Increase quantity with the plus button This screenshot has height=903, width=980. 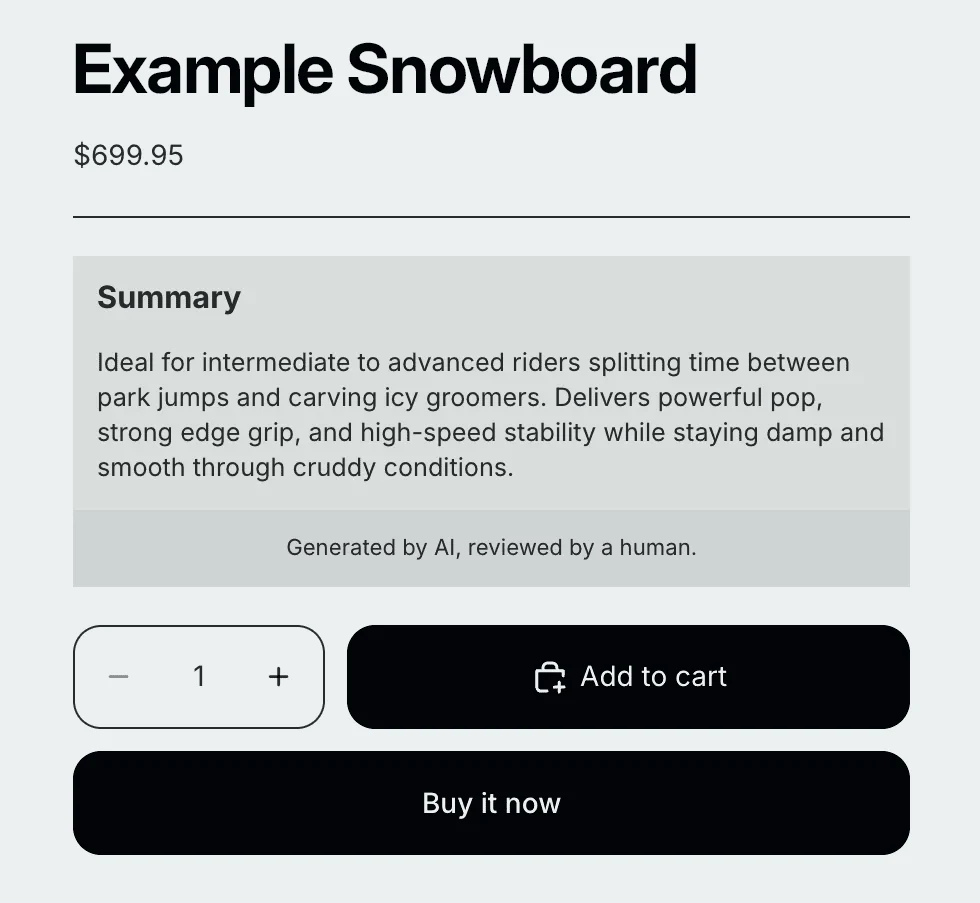278,677
